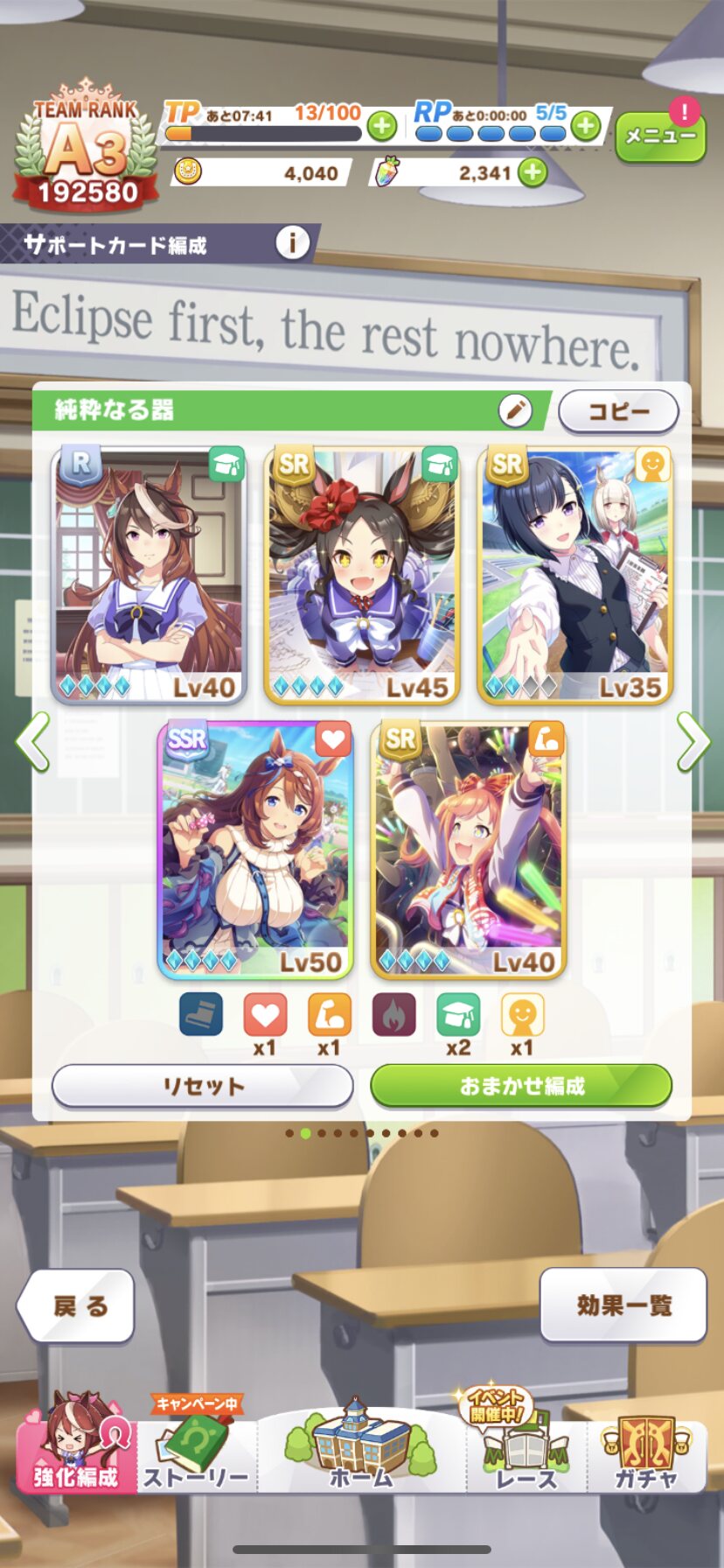Go to the next deck with right arrow
This screenshot has height=1568, width=724.
click(x=693, y=741)
